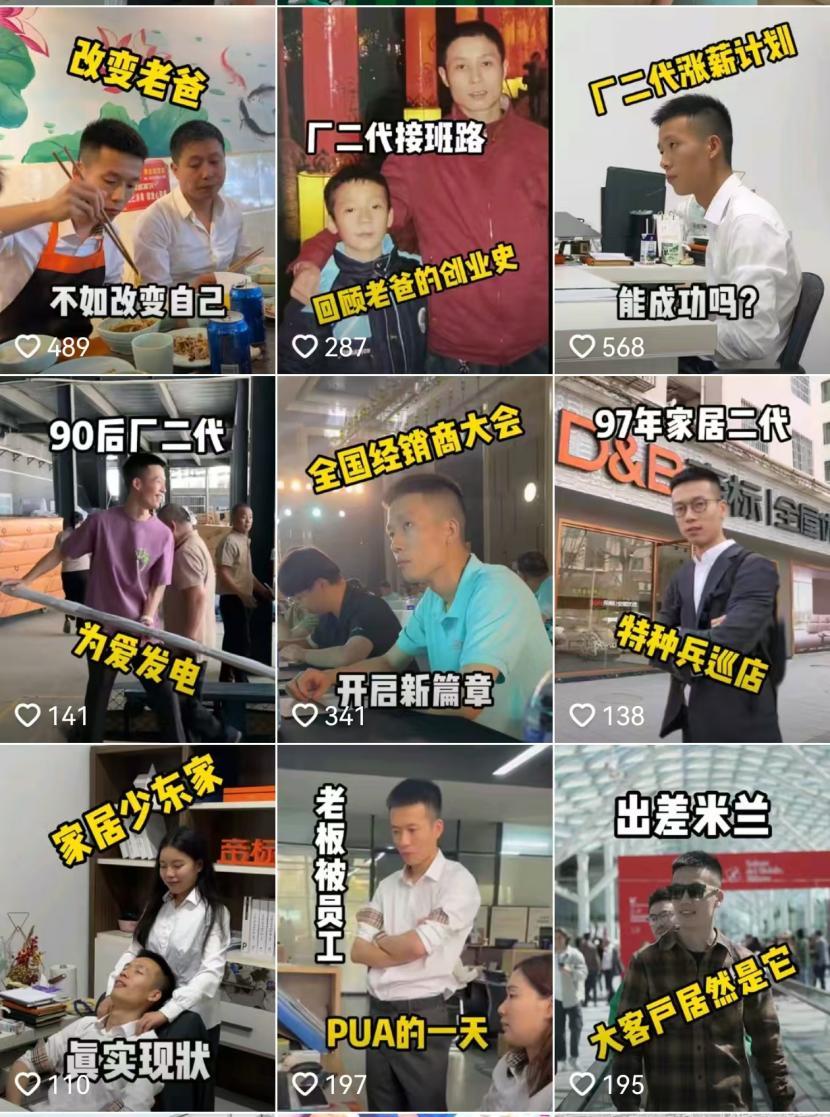
Task: Play the 97年家居二代 特种兵巡店 video
Action: 692,558
